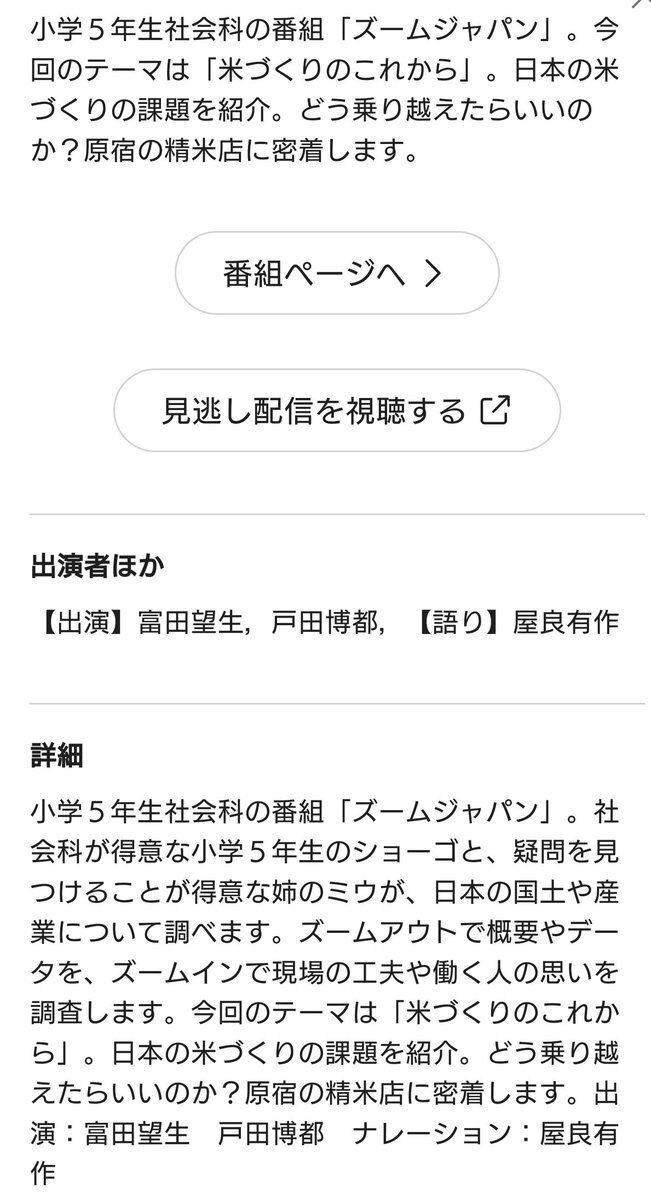The width and height of the screenshot is (651, 1200).
Task: Tap 見逃し配信を視聴する to watch the catch-up stream
Action: (336, 410)
